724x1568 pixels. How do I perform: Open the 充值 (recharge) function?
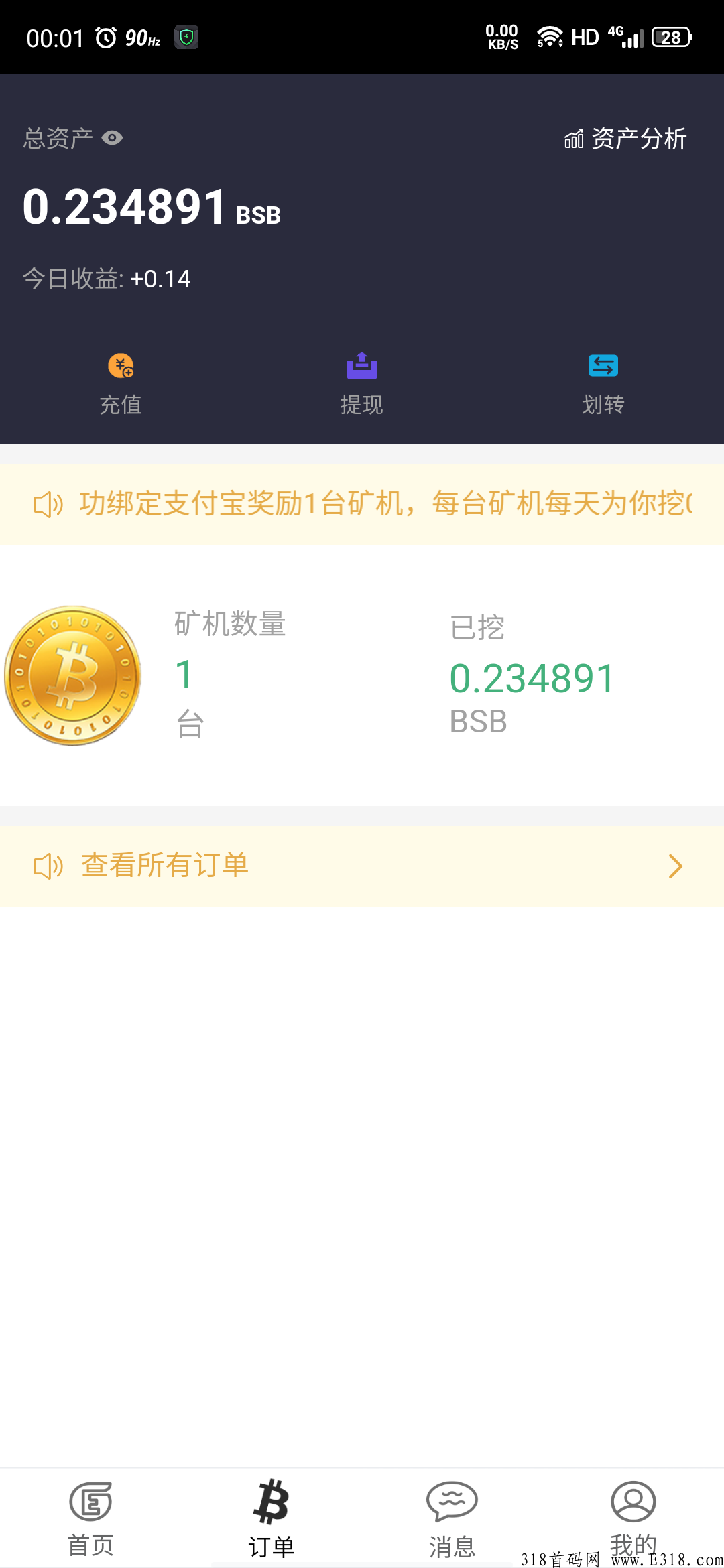pos(121,383)
